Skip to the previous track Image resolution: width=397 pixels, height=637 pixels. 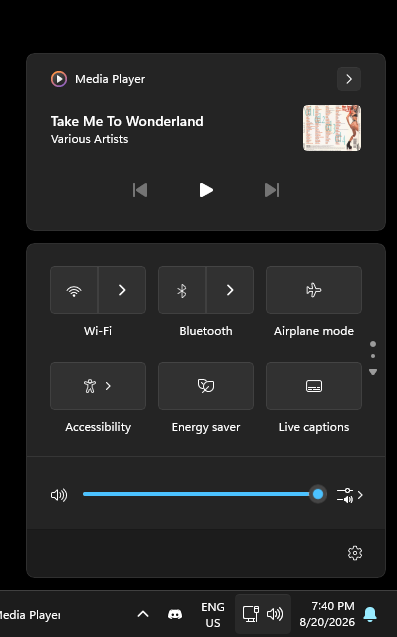tap(140, 190)
